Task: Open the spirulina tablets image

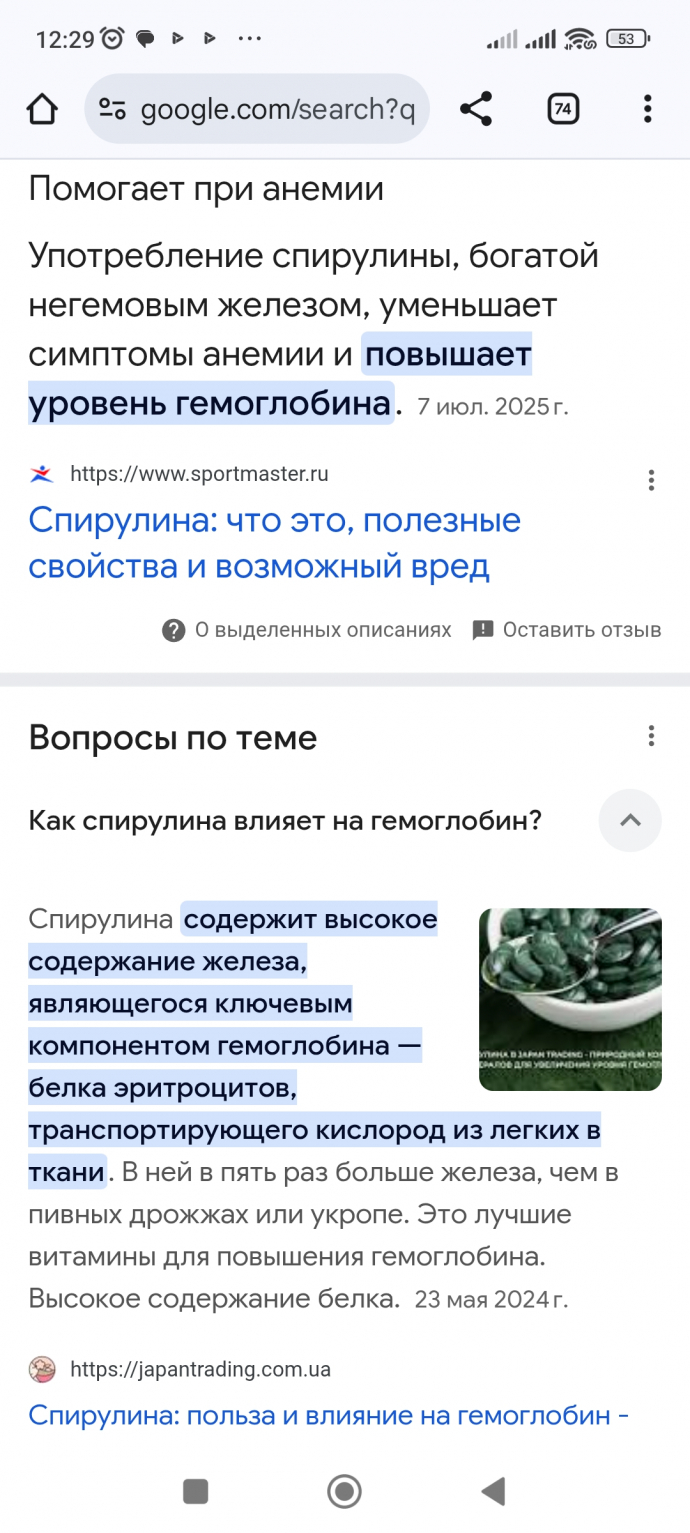Action: (x=570, y=999)
